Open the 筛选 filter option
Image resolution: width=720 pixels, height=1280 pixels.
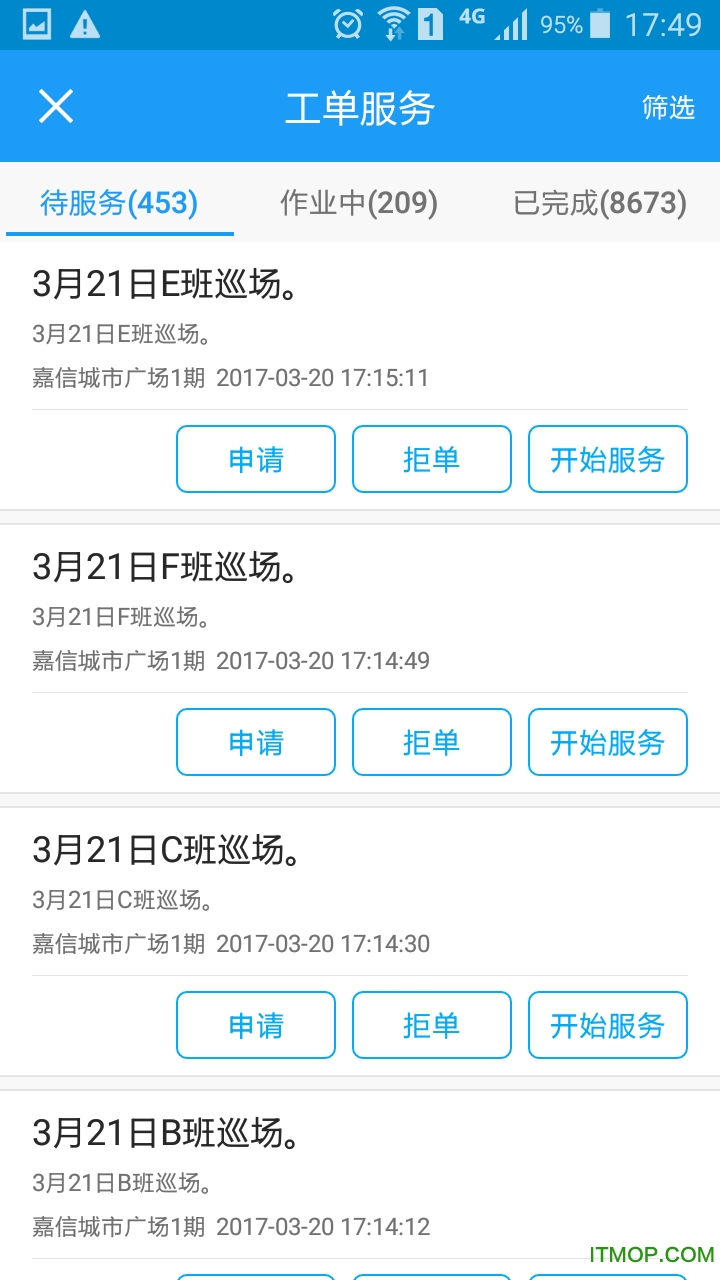(x=667, y=108)
